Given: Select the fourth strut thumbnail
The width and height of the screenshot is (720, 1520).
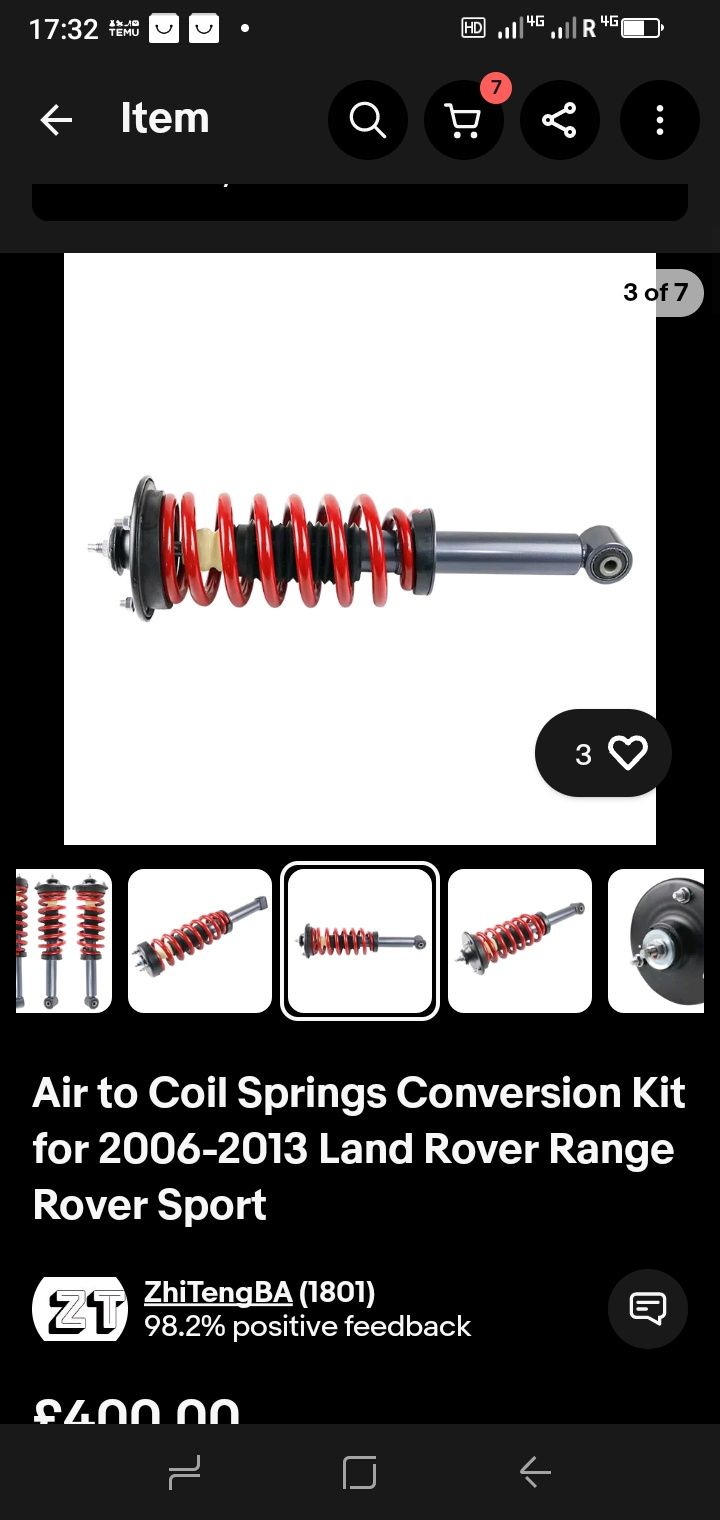Looking at the screenshot, I should (x=520, y=940).
